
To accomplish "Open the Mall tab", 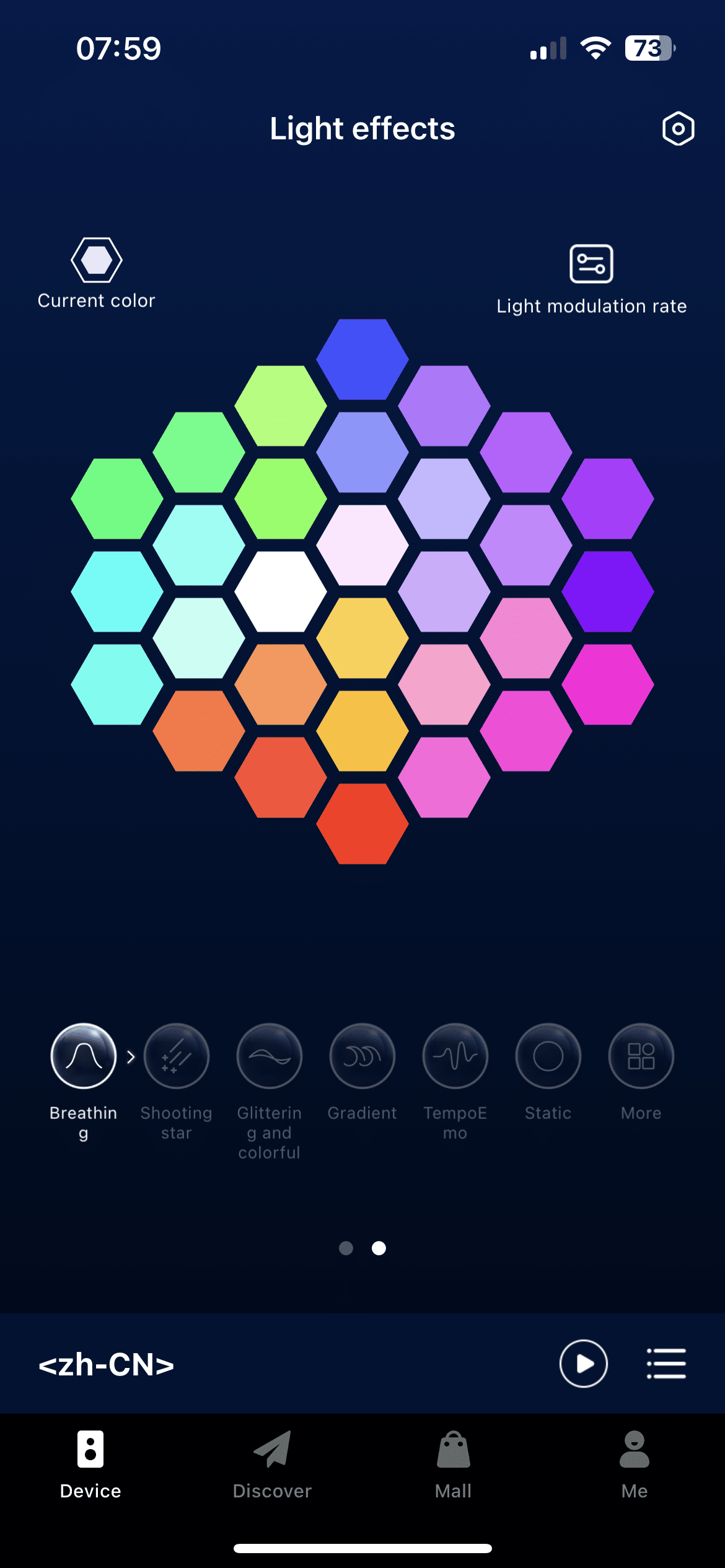I will click(454, 1465).
